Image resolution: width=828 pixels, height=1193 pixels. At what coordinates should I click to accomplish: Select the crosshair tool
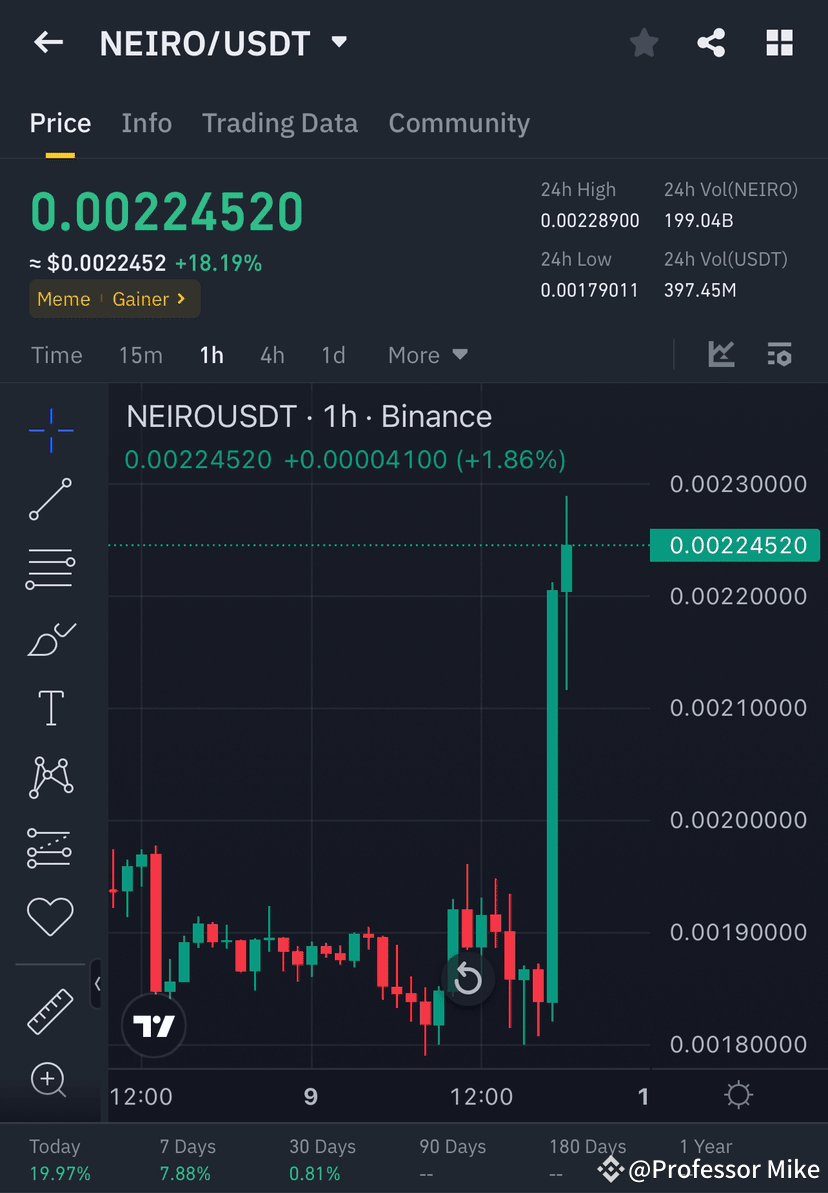click(50, 429)
